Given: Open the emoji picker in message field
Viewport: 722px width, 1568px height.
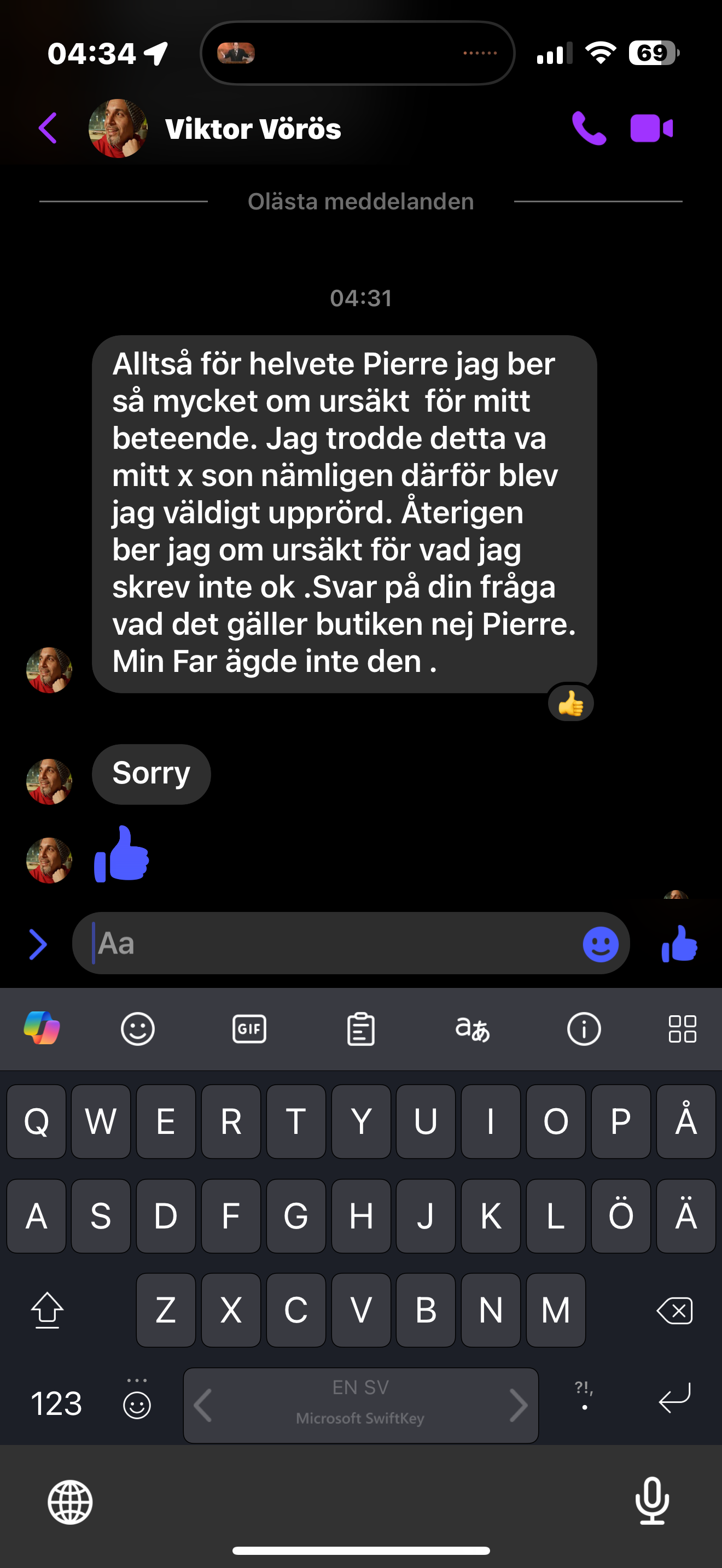Looking at the screenshot, I should tap(600, 944).
